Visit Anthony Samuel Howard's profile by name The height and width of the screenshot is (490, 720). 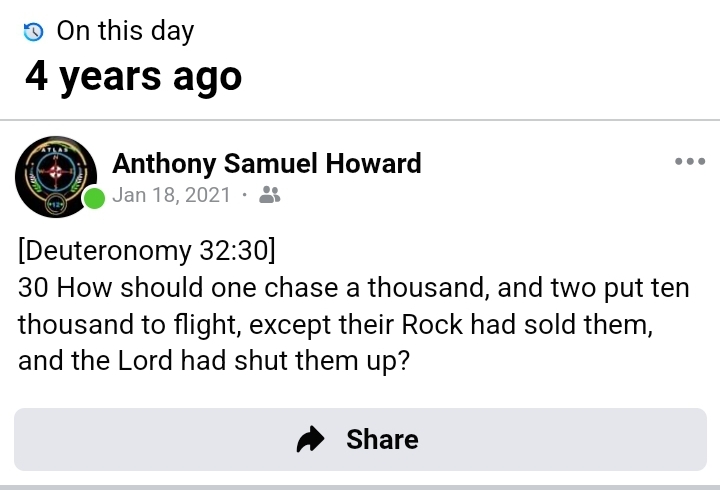pyautogui.click(x=266, y=163)
